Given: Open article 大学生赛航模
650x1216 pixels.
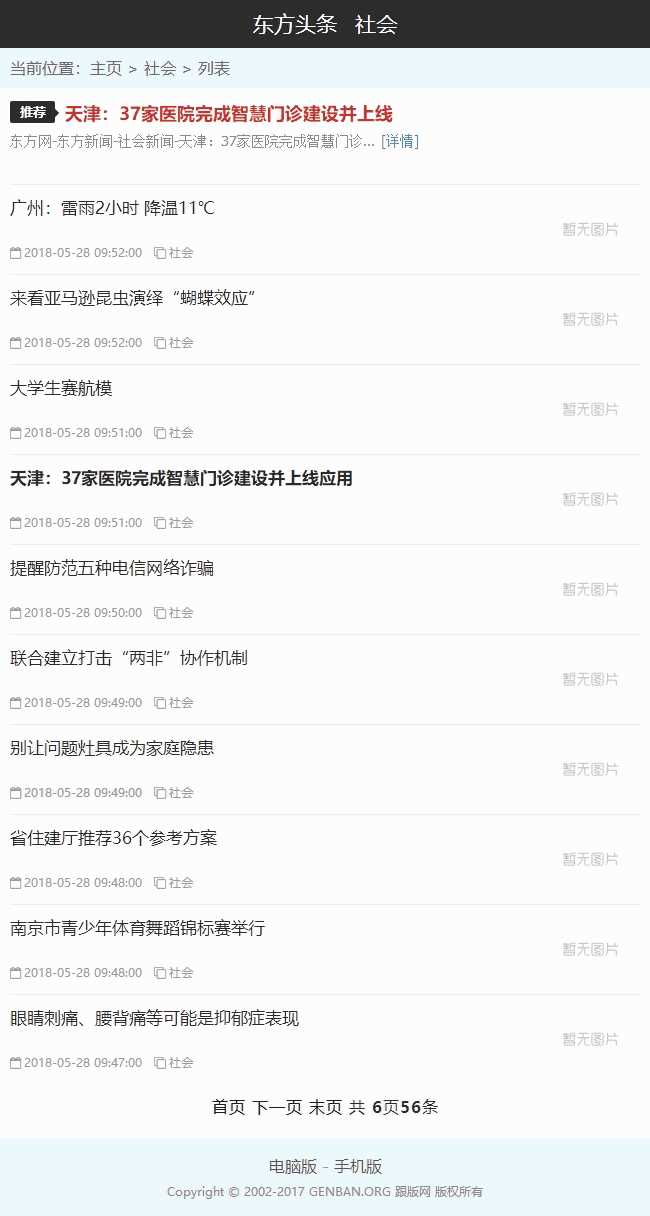Looking at the screenshot, I should (61, 388).
